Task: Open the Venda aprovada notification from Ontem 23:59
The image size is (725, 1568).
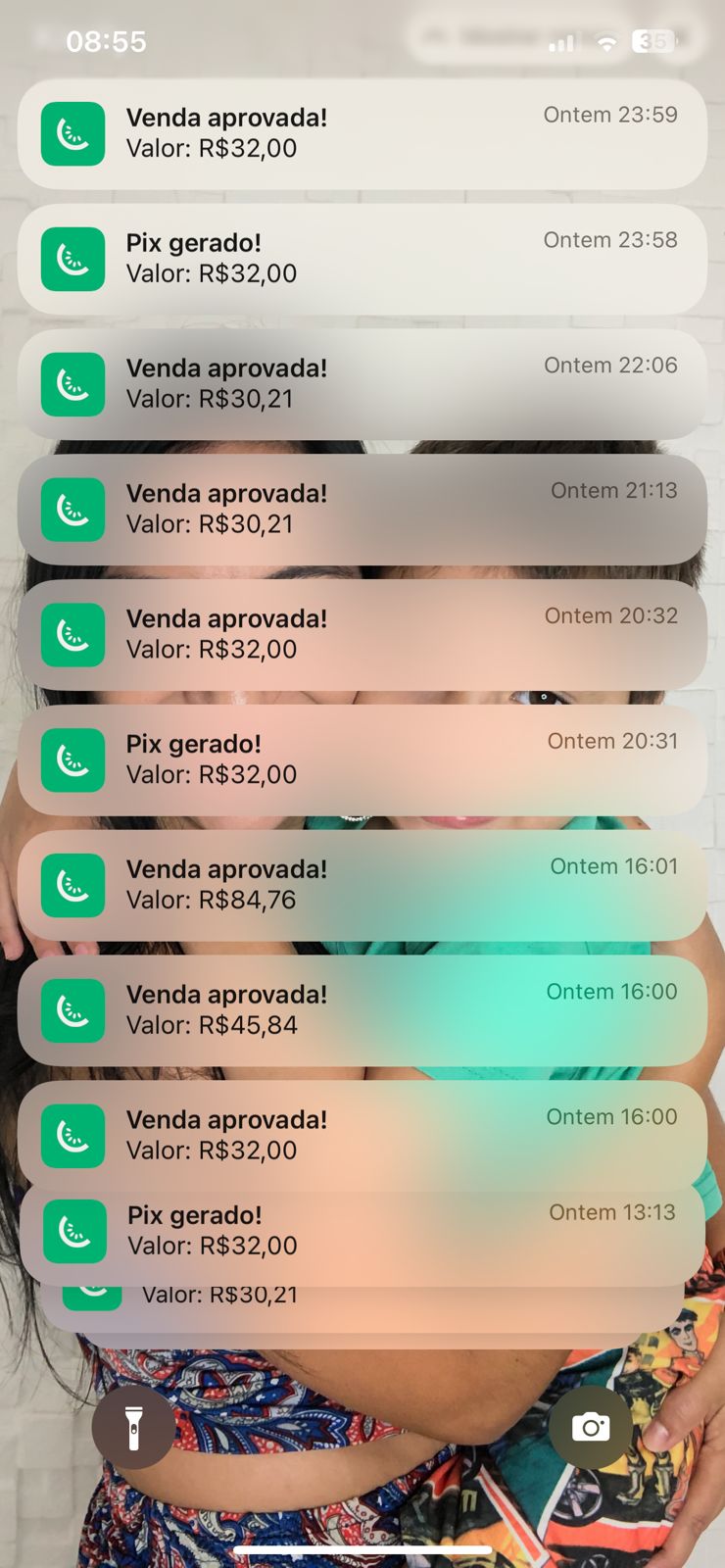Action: [x=362, y=133]
